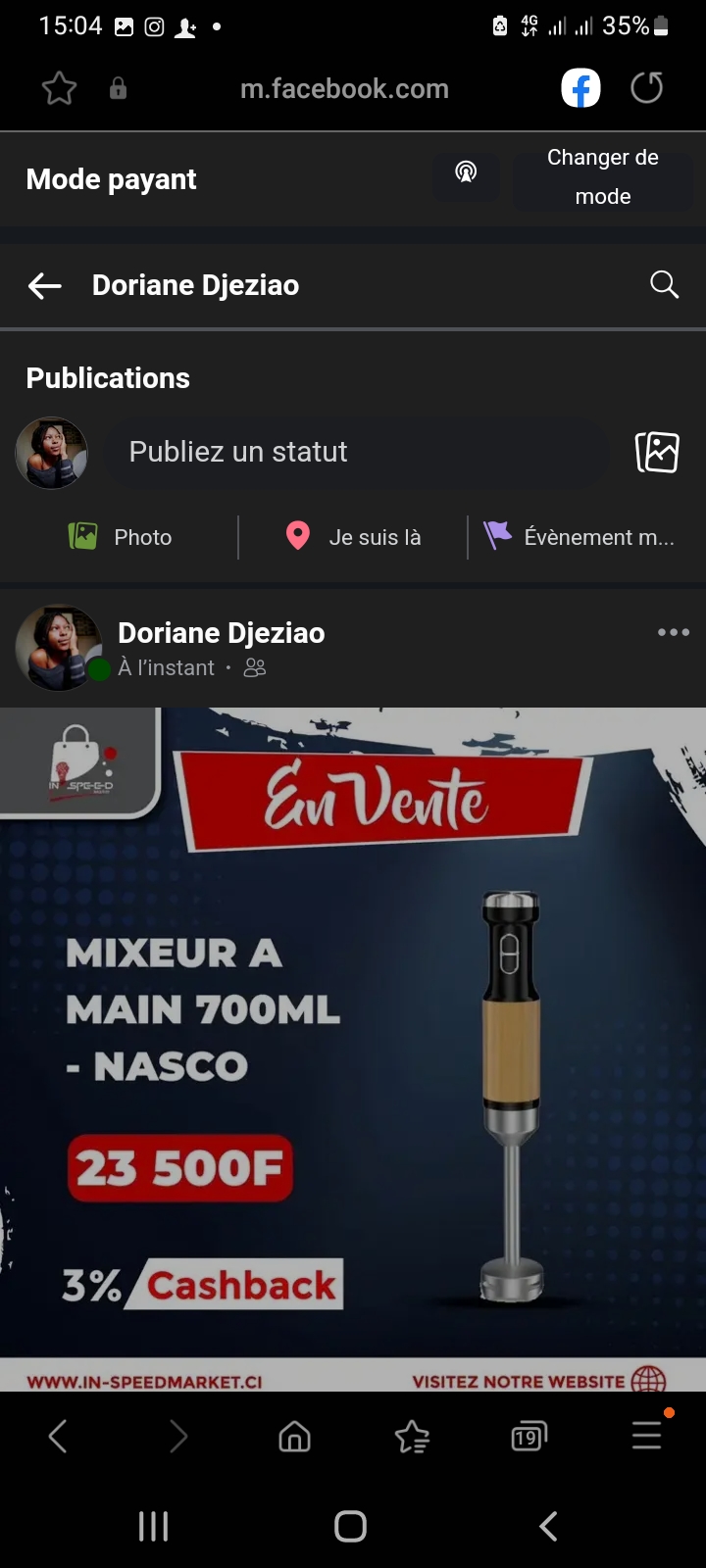Open the photo gallery icon beside status box

click(657, 452)
